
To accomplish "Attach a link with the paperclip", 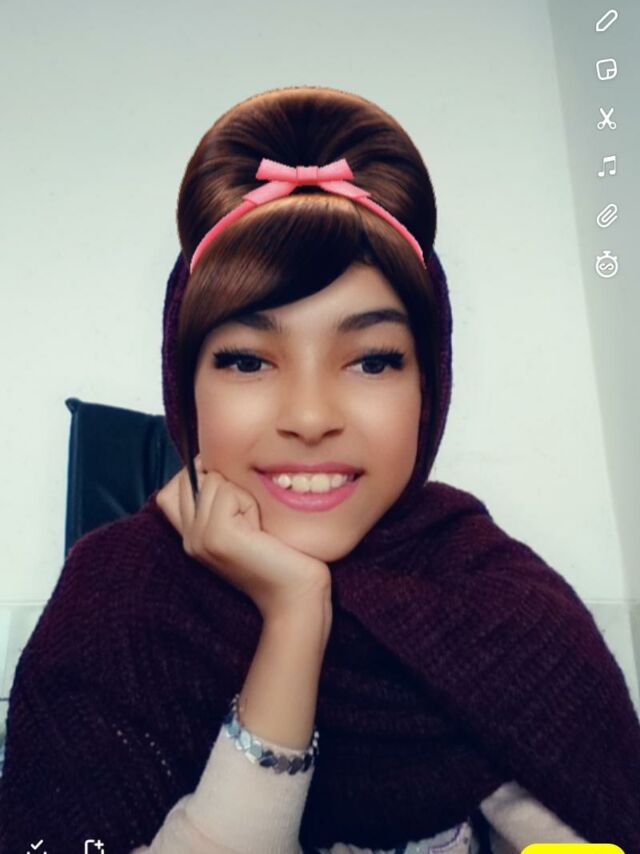I will coord(606,216).
